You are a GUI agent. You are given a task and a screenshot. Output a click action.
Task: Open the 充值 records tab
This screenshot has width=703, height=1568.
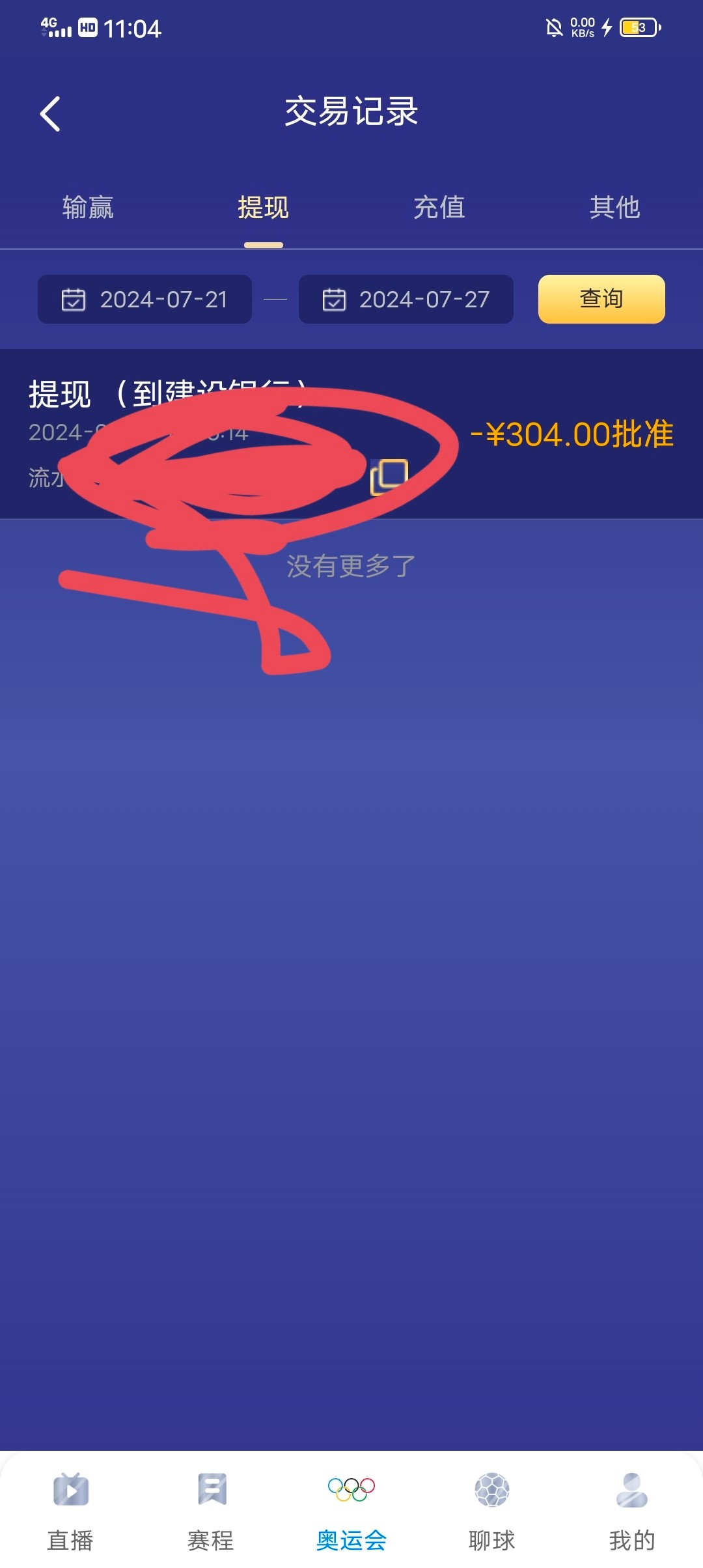point(439,208)
